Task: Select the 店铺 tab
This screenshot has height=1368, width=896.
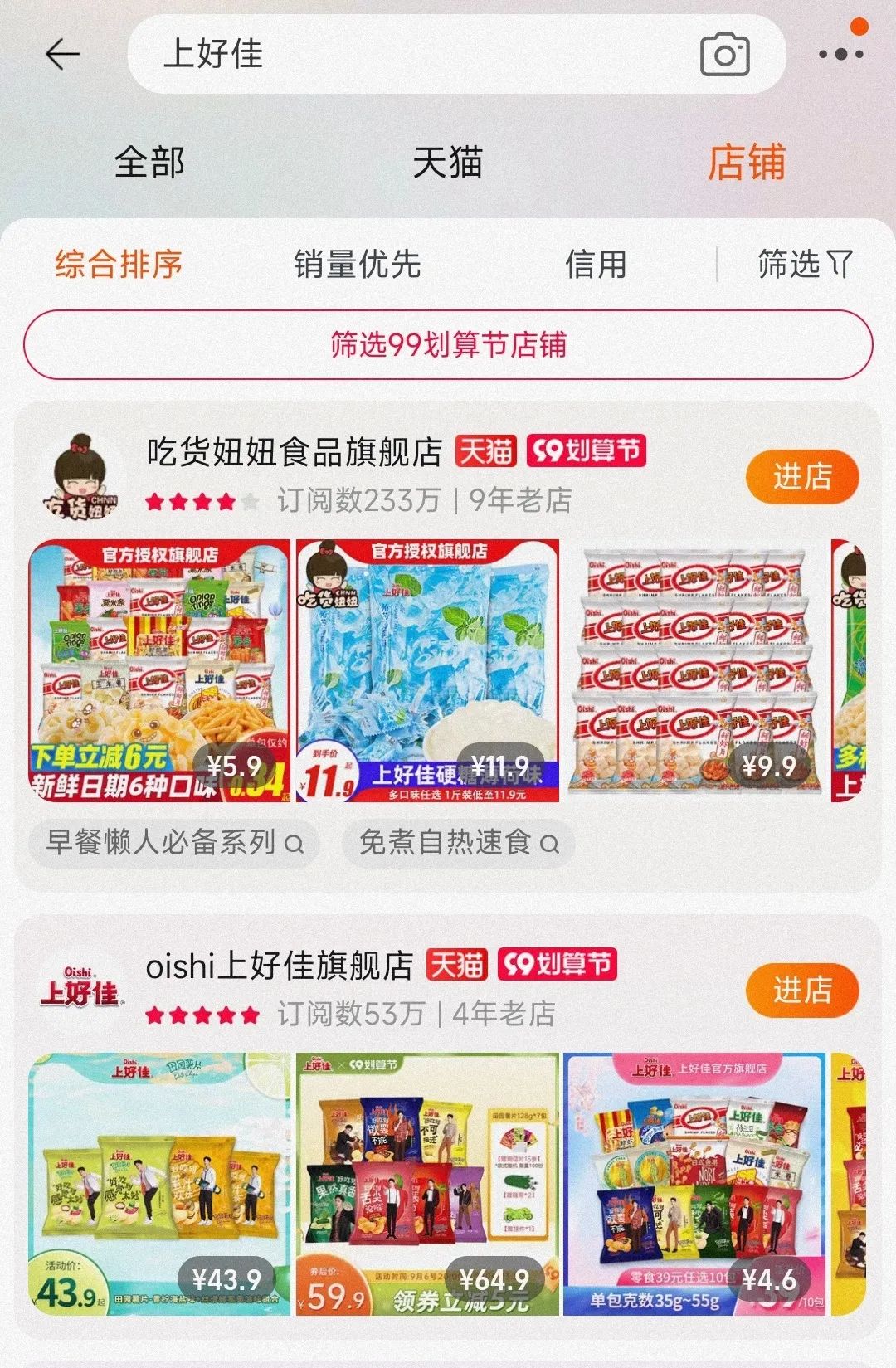Action: [x=746, y=162]
